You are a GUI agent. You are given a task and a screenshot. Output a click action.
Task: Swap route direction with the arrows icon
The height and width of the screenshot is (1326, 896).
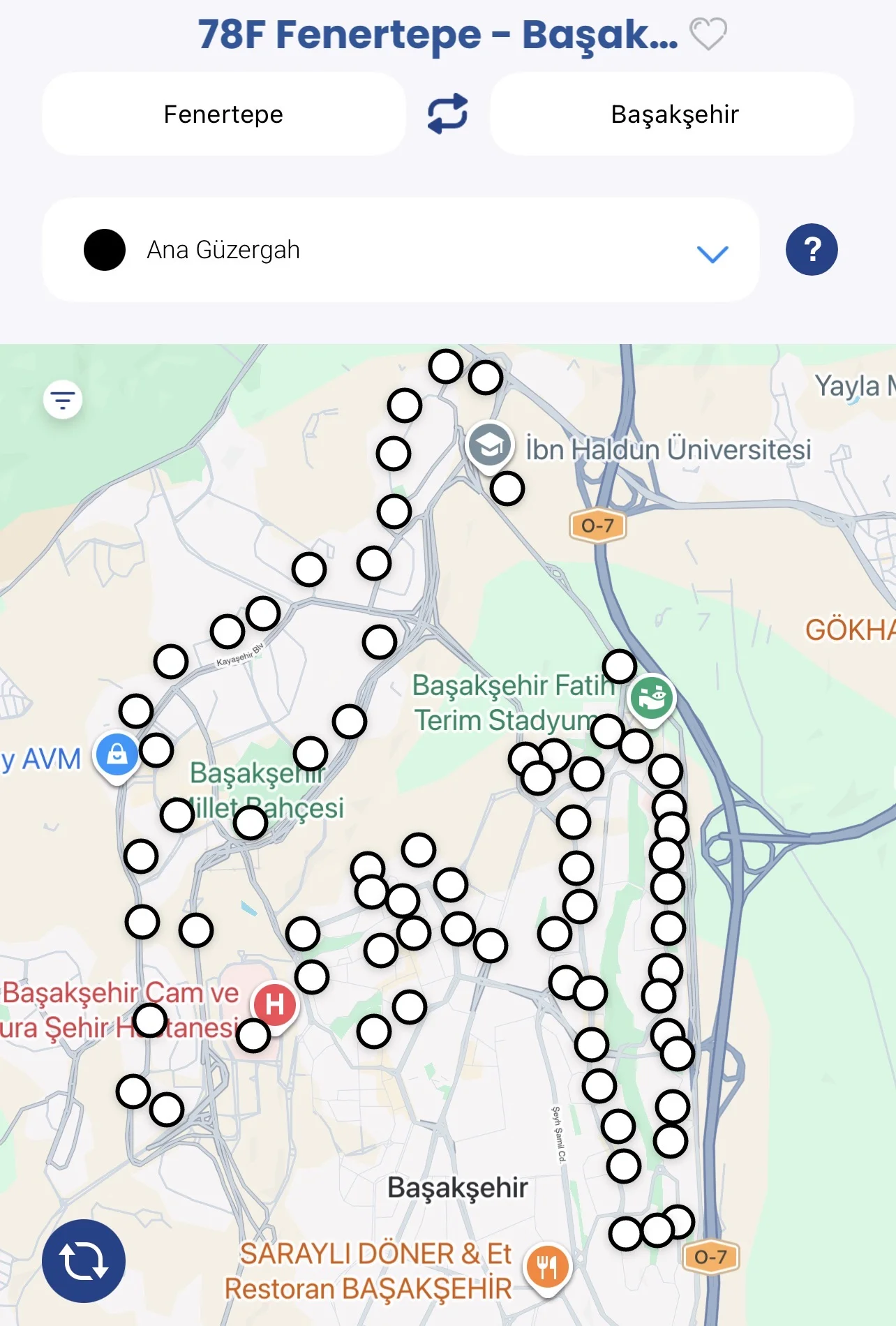tap(447, 114)
